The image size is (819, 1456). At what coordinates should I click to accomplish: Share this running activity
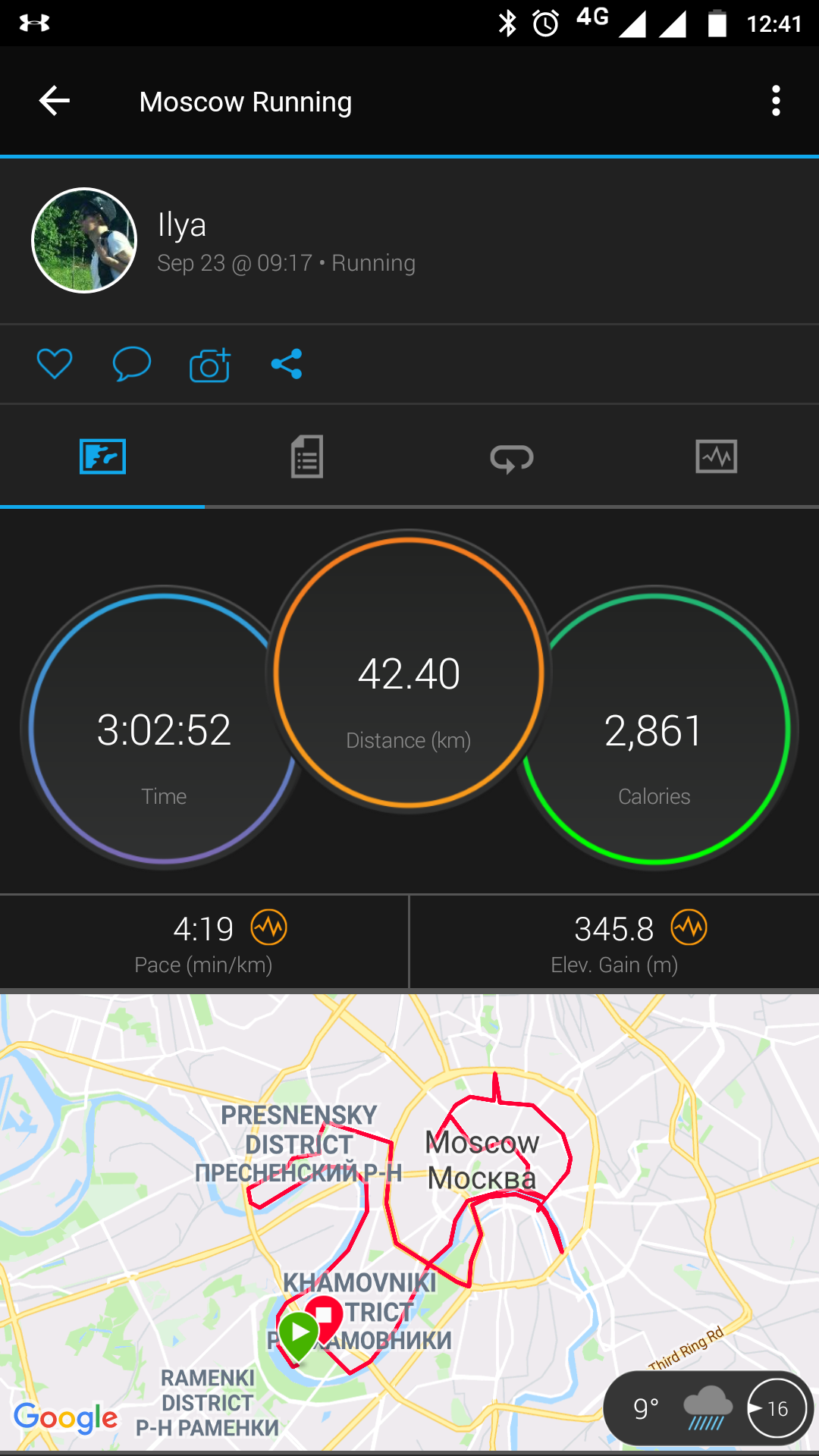pyautogui.click(x=287, y=364)
